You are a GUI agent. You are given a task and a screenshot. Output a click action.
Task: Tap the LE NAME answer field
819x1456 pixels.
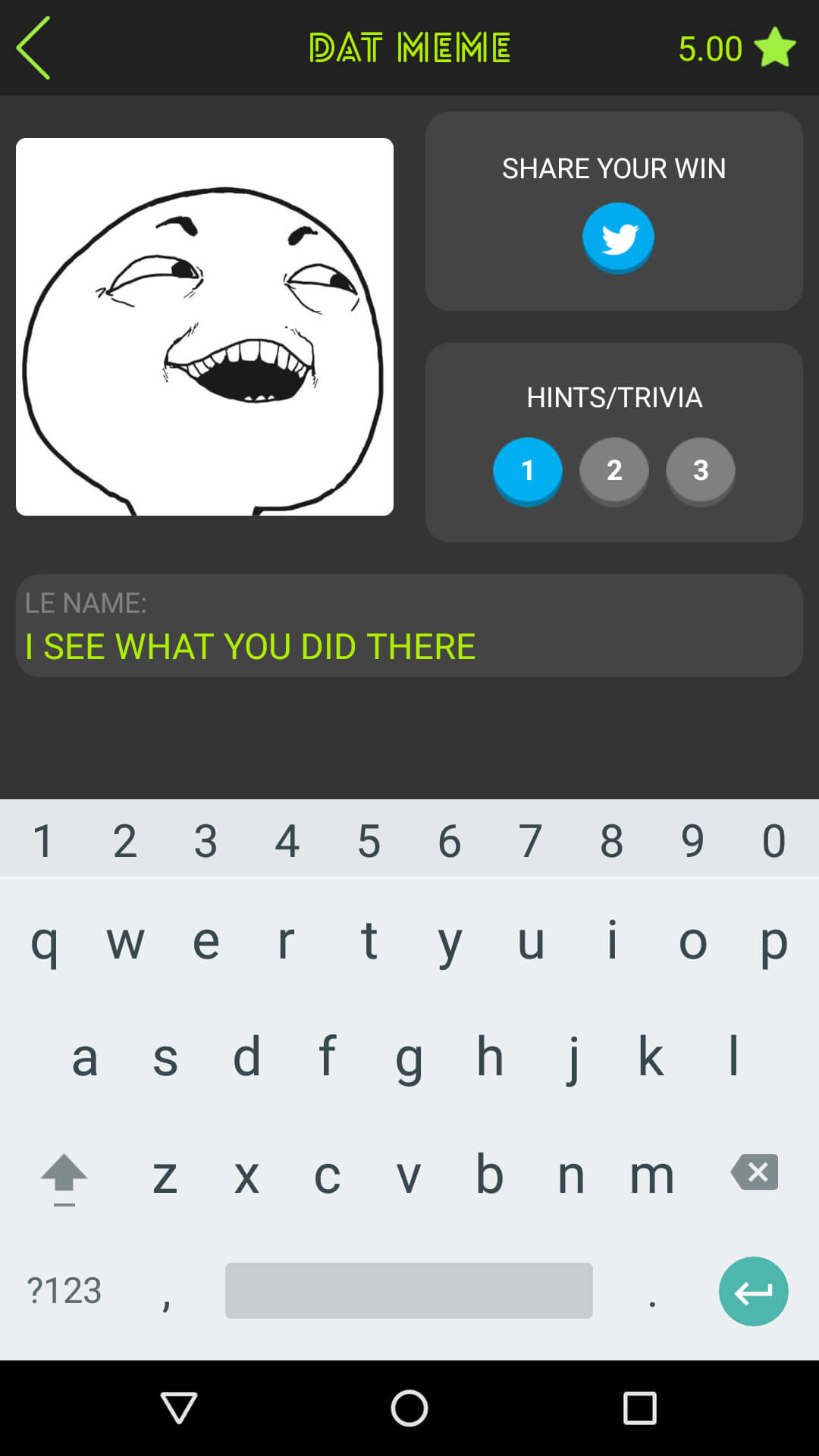(x=409, y=626)
